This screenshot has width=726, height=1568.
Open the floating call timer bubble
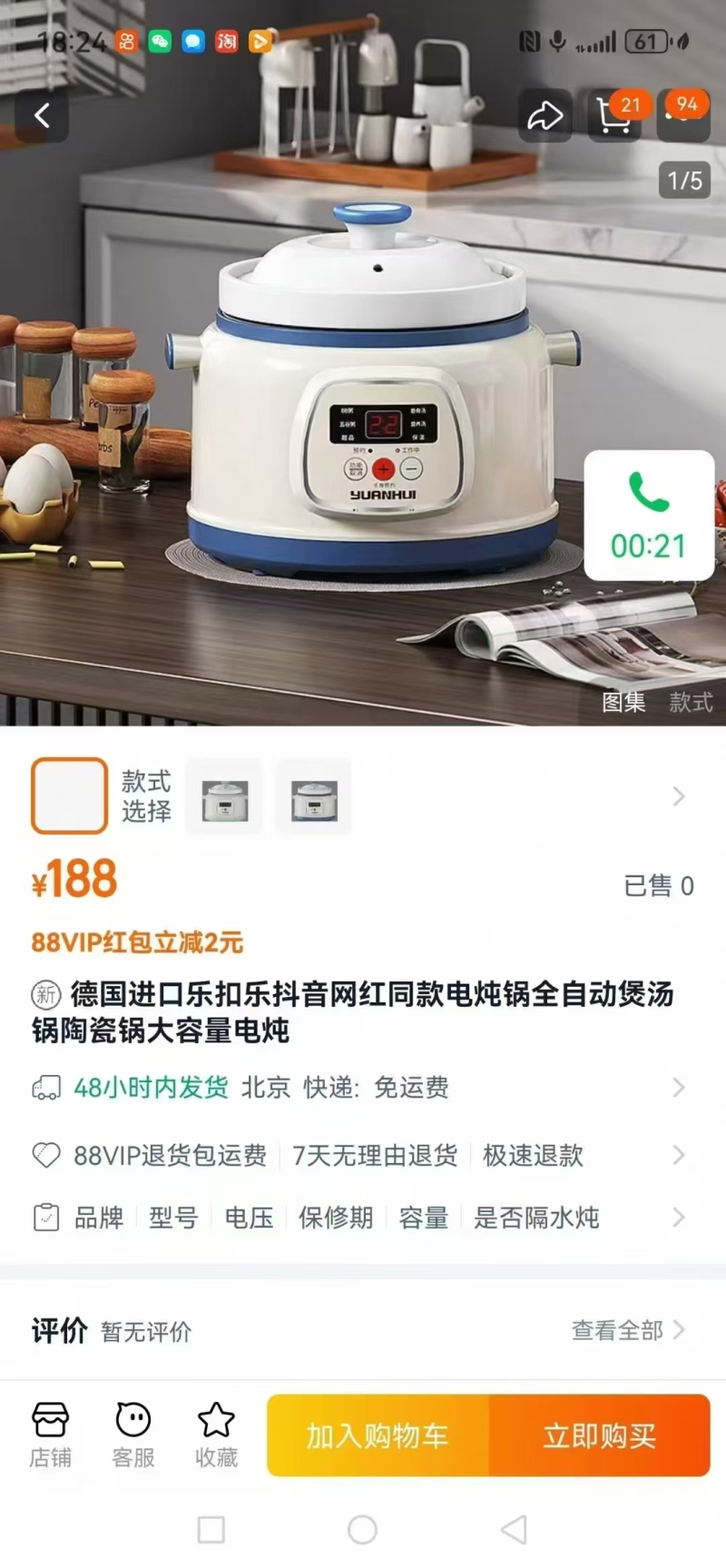coord(649,515)
